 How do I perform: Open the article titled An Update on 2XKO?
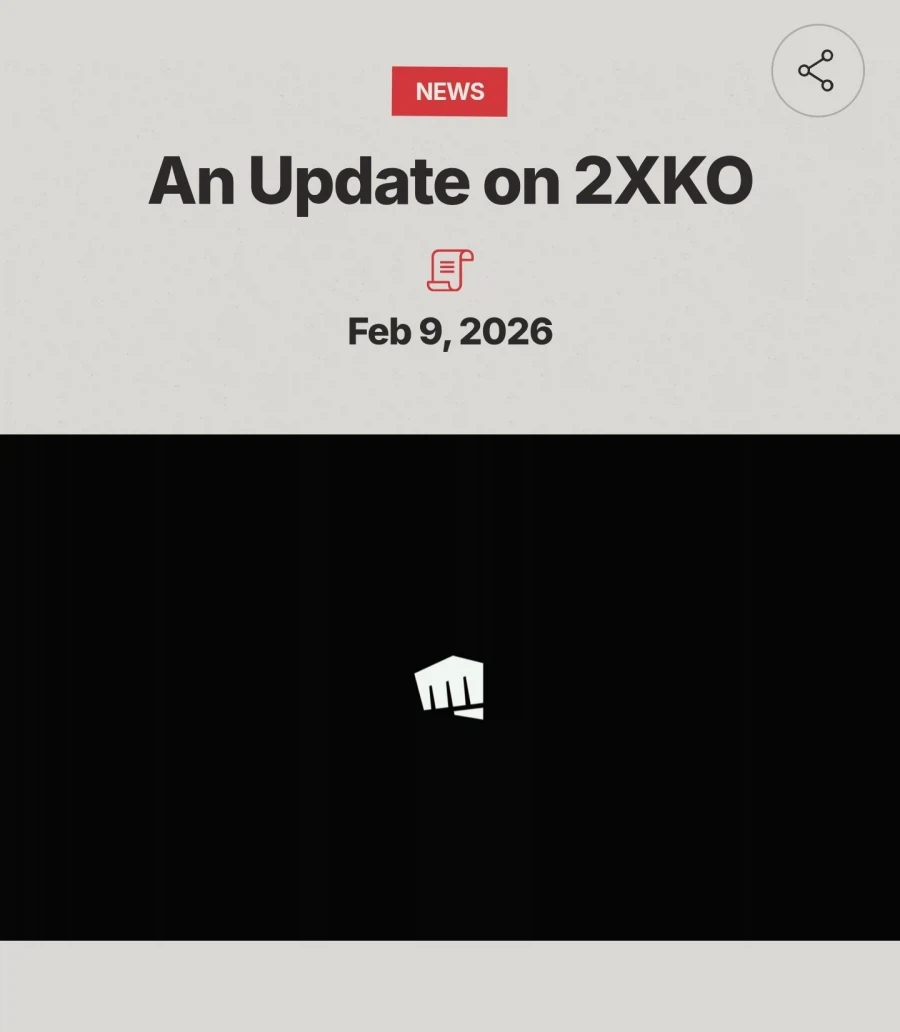[449, 181]
